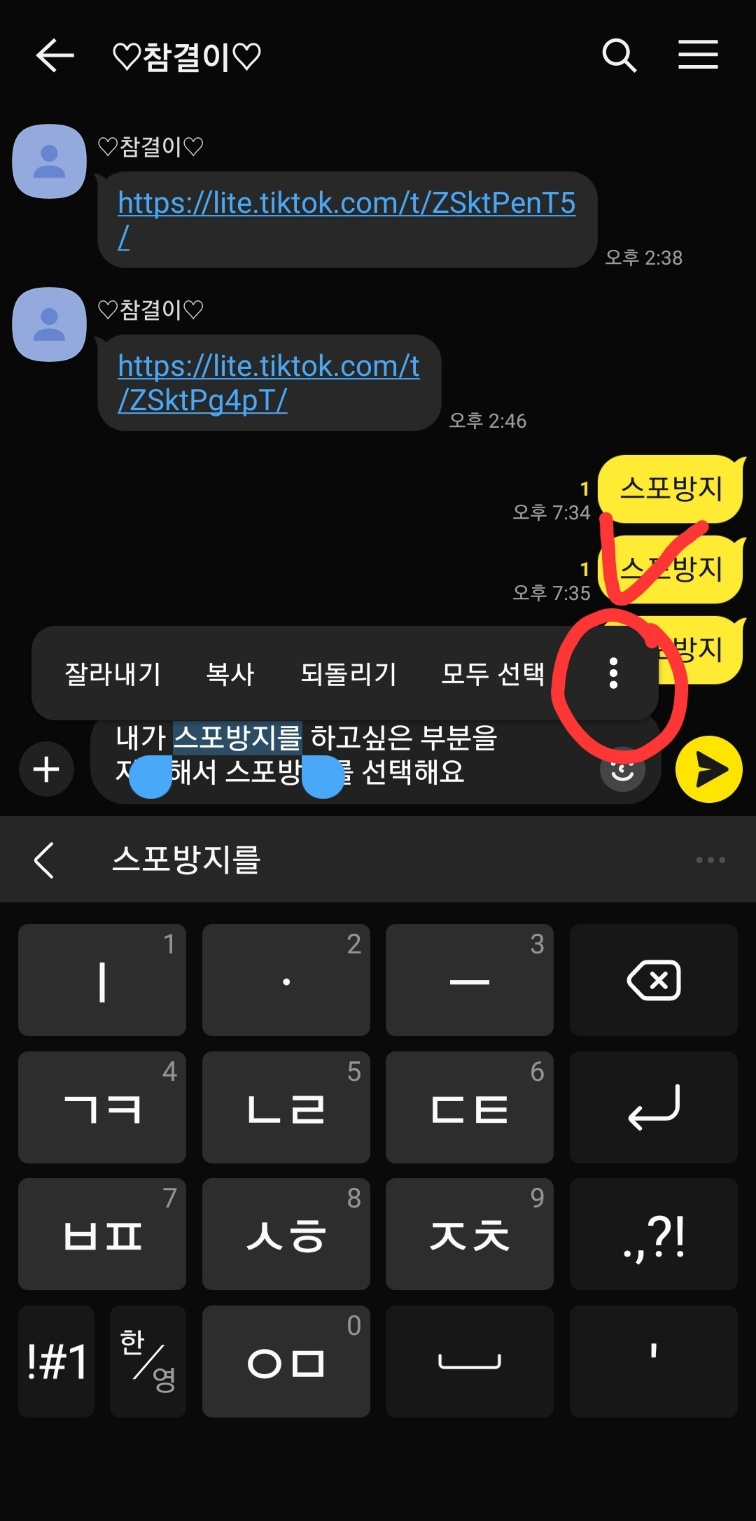
Task: Pick the 스포방지를 word suggestion
Action: [186, 860]
